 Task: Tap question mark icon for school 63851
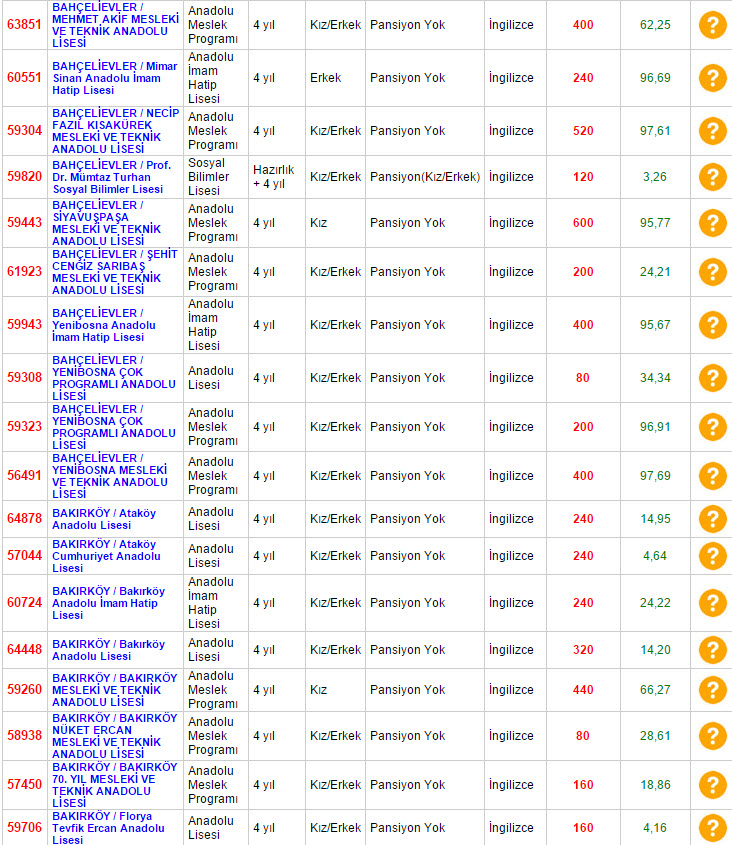711,25
